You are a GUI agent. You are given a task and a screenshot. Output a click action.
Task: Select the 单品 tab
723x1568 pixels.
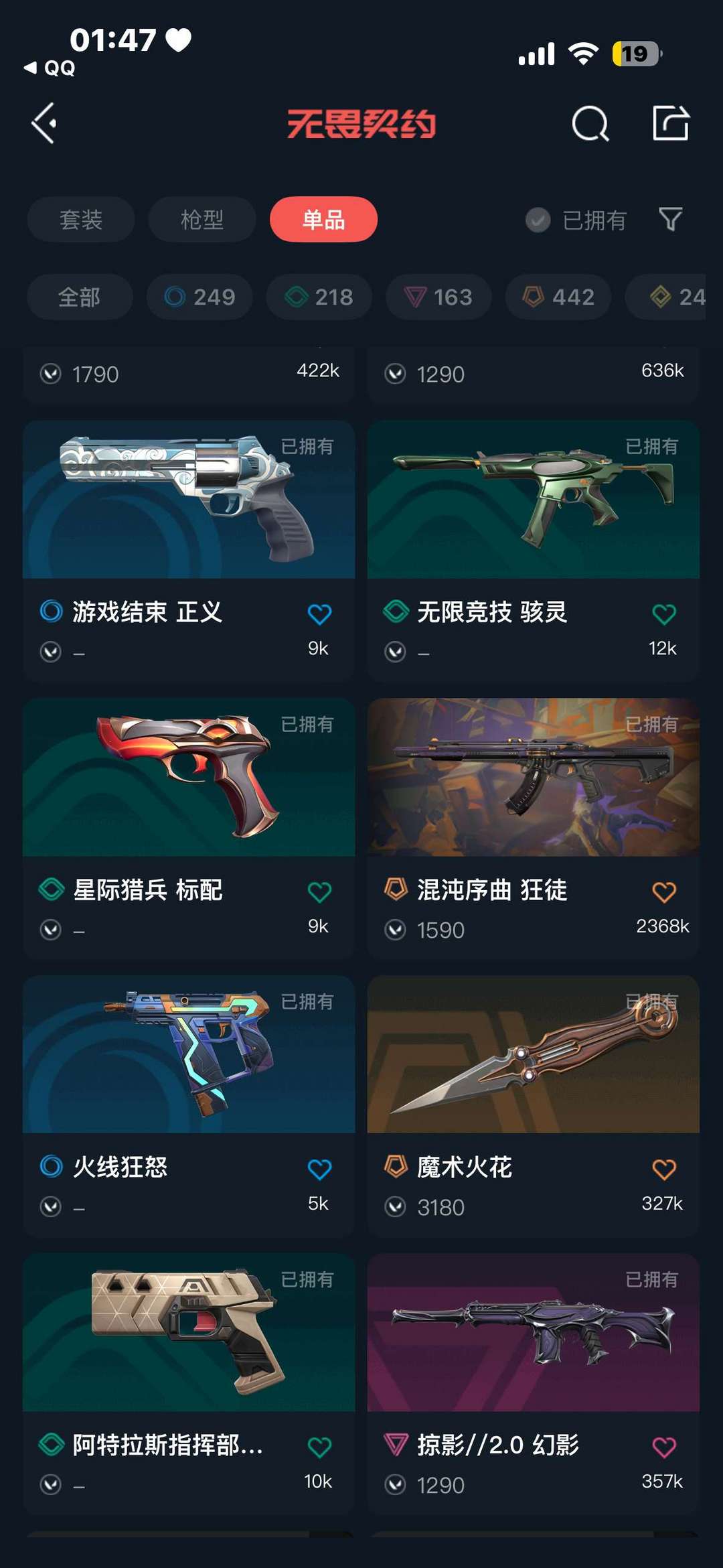[x=323, y=219]
